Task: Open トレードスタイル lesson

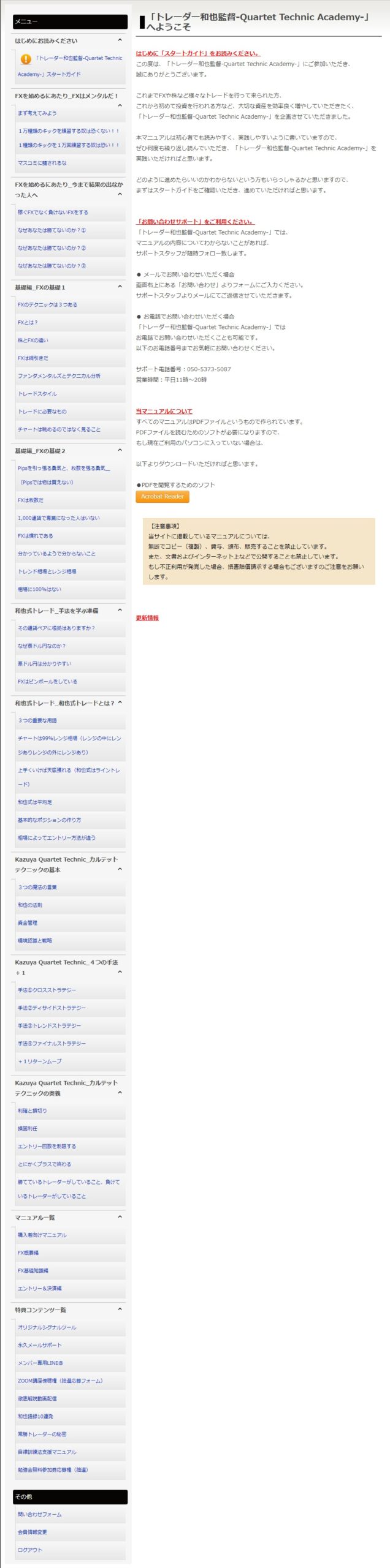Action: [37, 394]
